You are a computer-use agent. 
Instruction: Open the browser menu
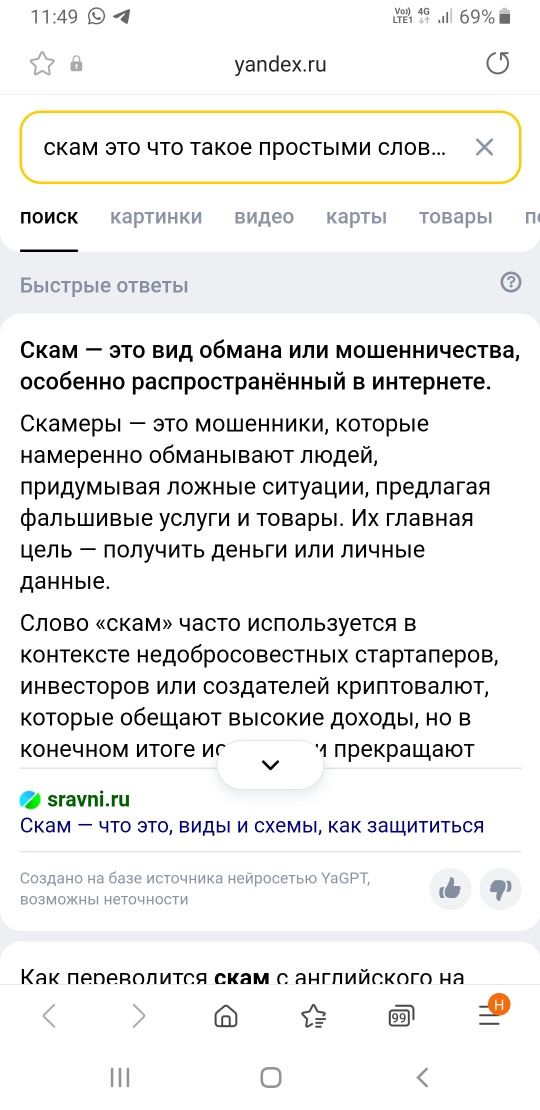[x=490, y=1014]
